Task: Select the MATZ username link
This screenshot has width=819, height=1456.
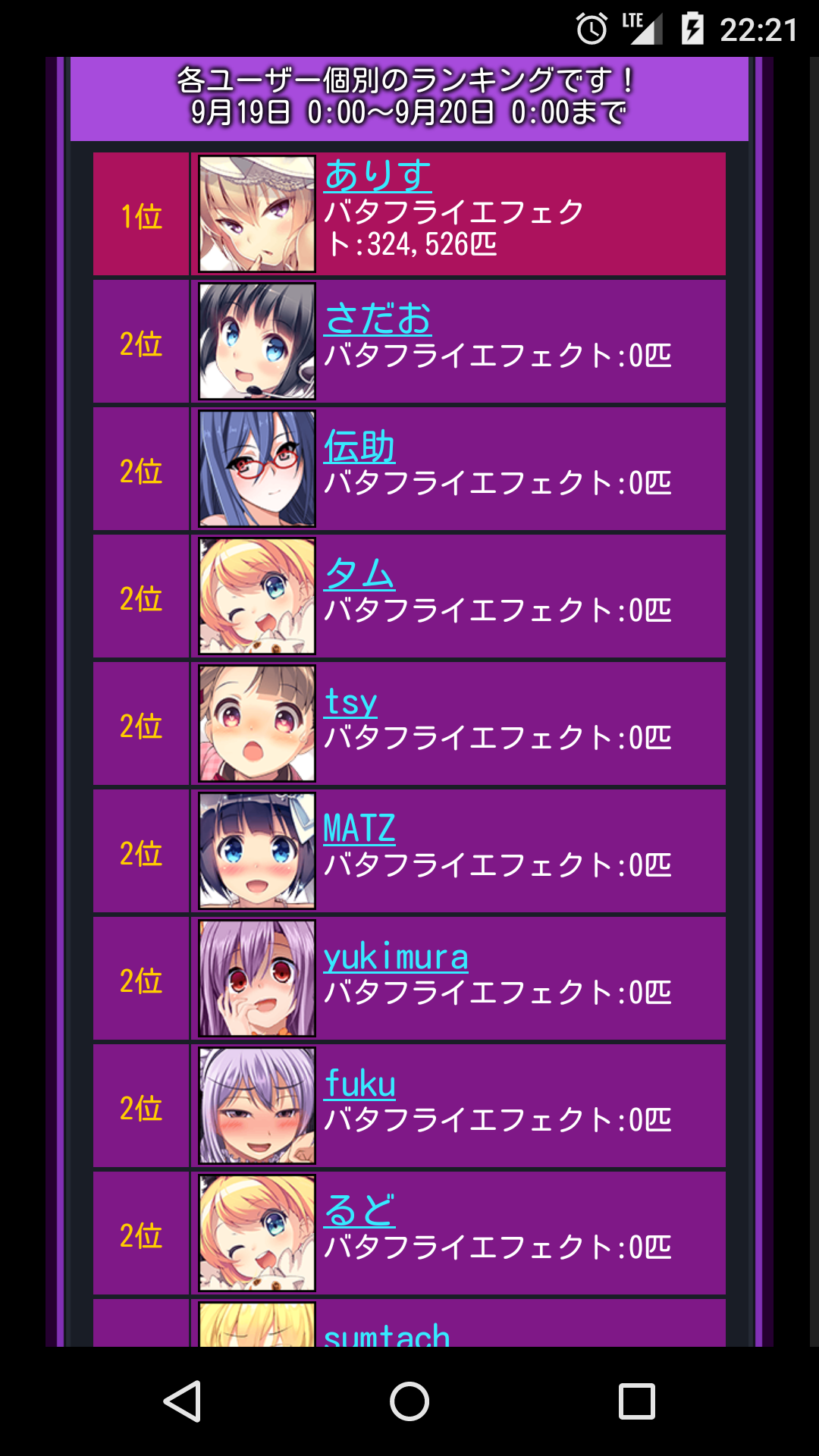Action: point(359,828)
